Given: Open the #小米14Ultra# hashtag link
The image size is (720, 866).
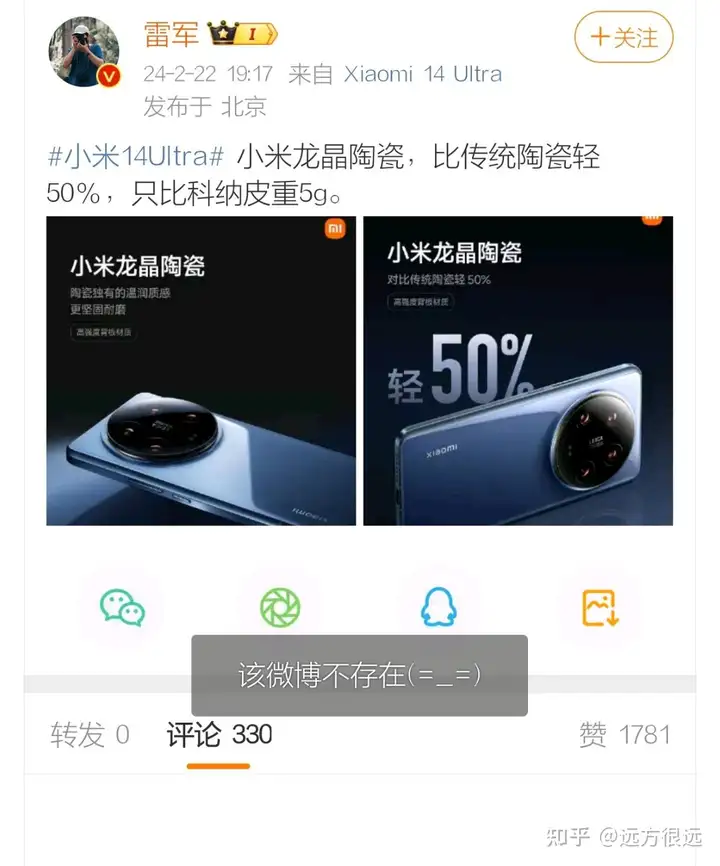Looking at the screenshot, I should [x=136, y=158].
